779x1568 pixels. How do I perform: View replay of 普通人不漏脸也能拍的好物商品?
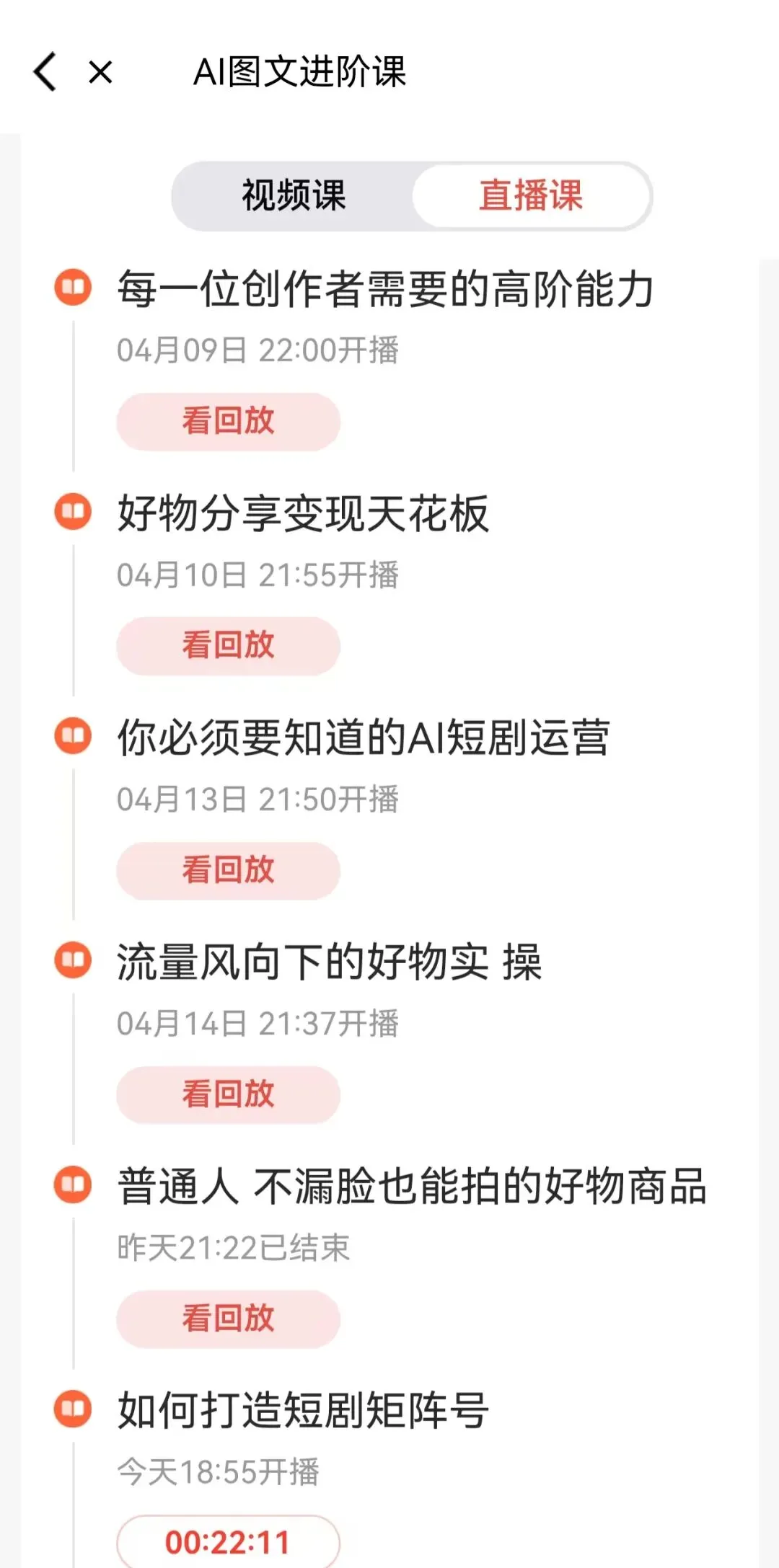[228, 1319]
